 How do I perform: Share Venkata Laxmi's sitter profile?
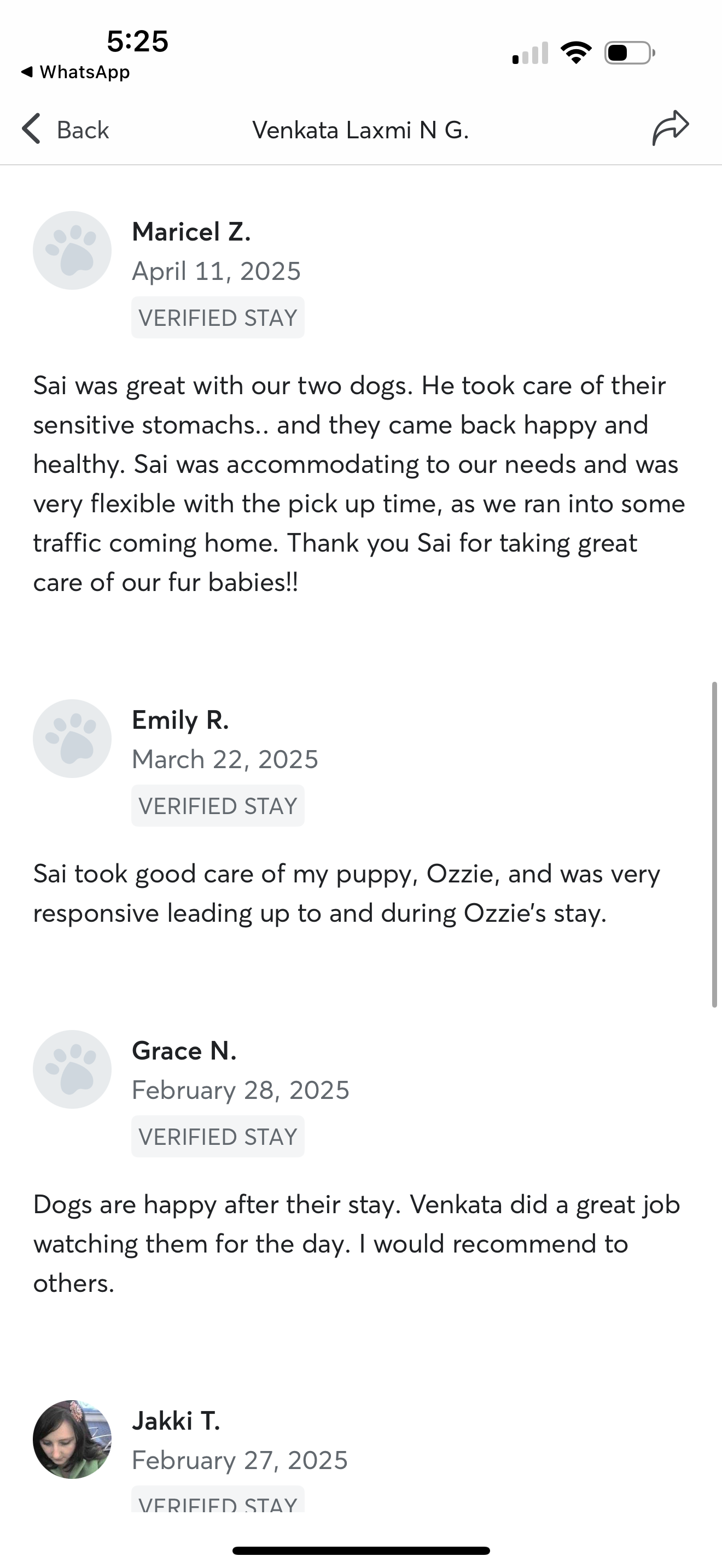pos(670,128)
